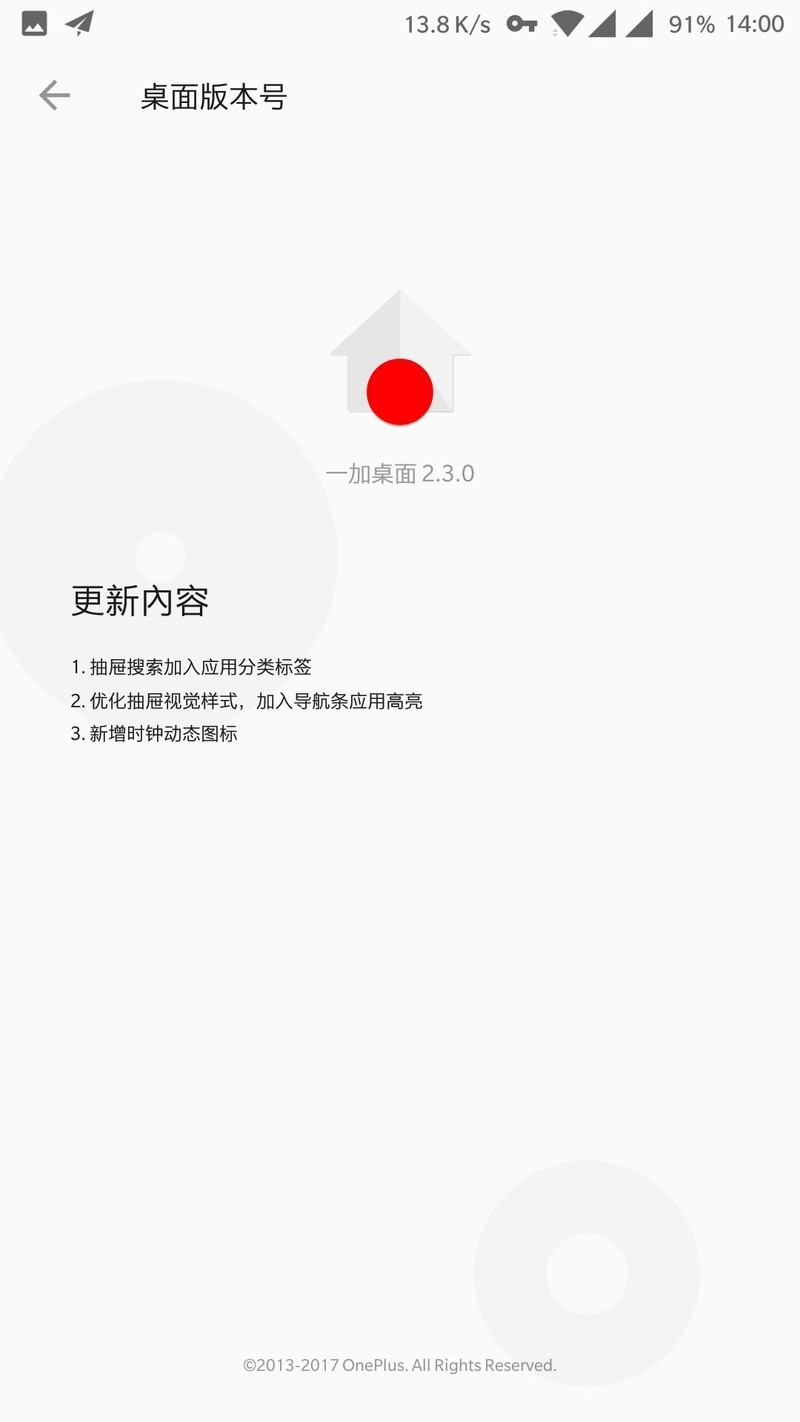Tap the Telegram paper plane status icon
This screenshot has width=800, height=1422.
tap(80, 22)
